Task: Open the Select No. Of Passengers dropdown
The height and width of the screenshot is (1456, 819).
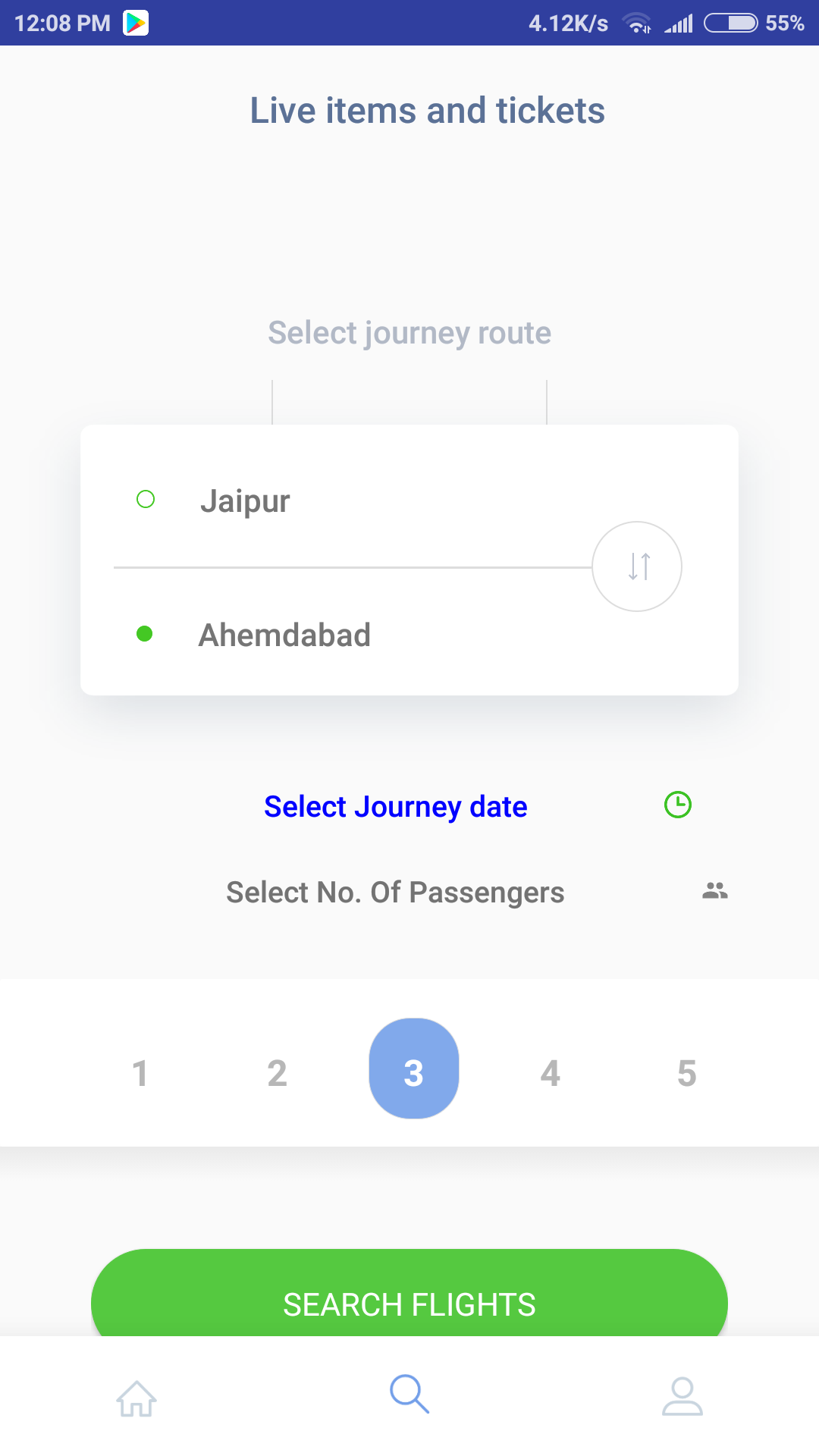Action: (395, 892)
